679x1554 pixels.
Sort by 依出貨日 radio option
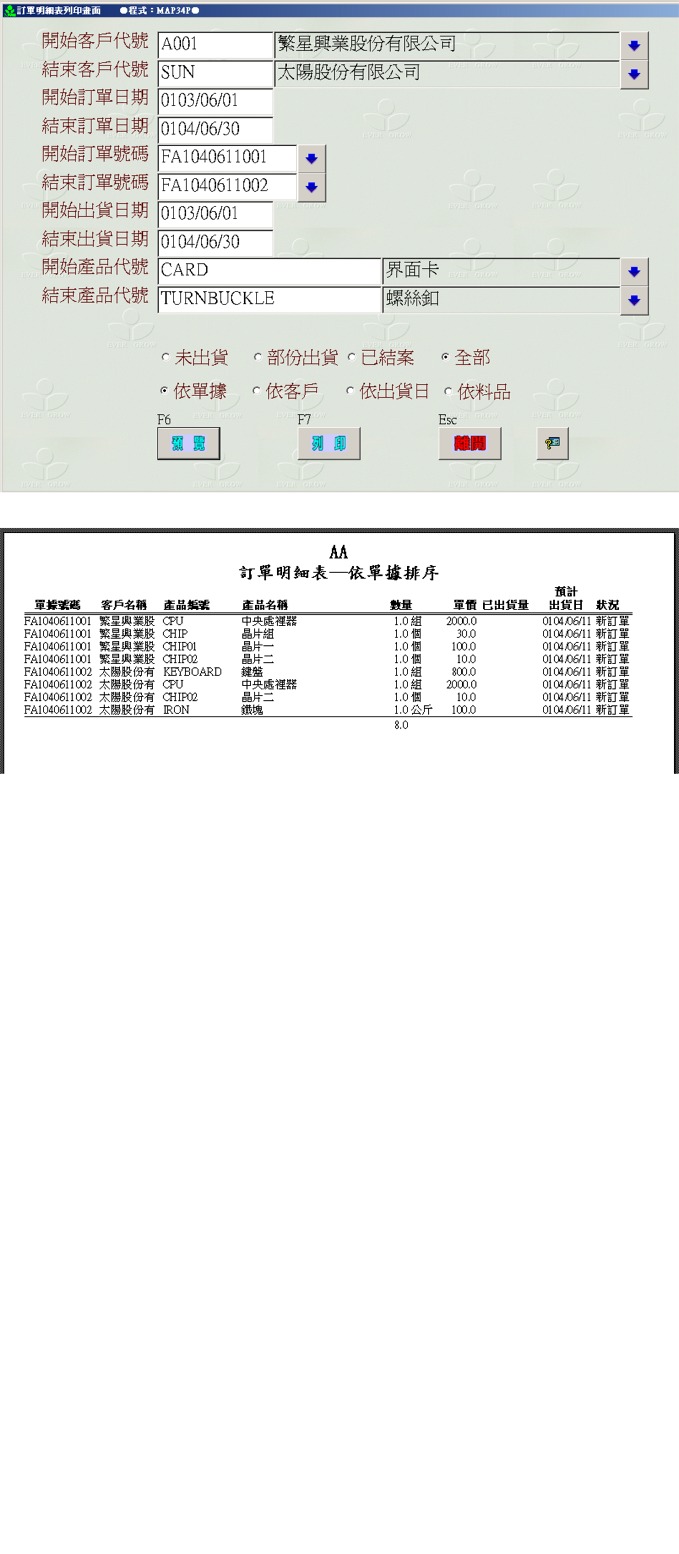click(351, 392)
